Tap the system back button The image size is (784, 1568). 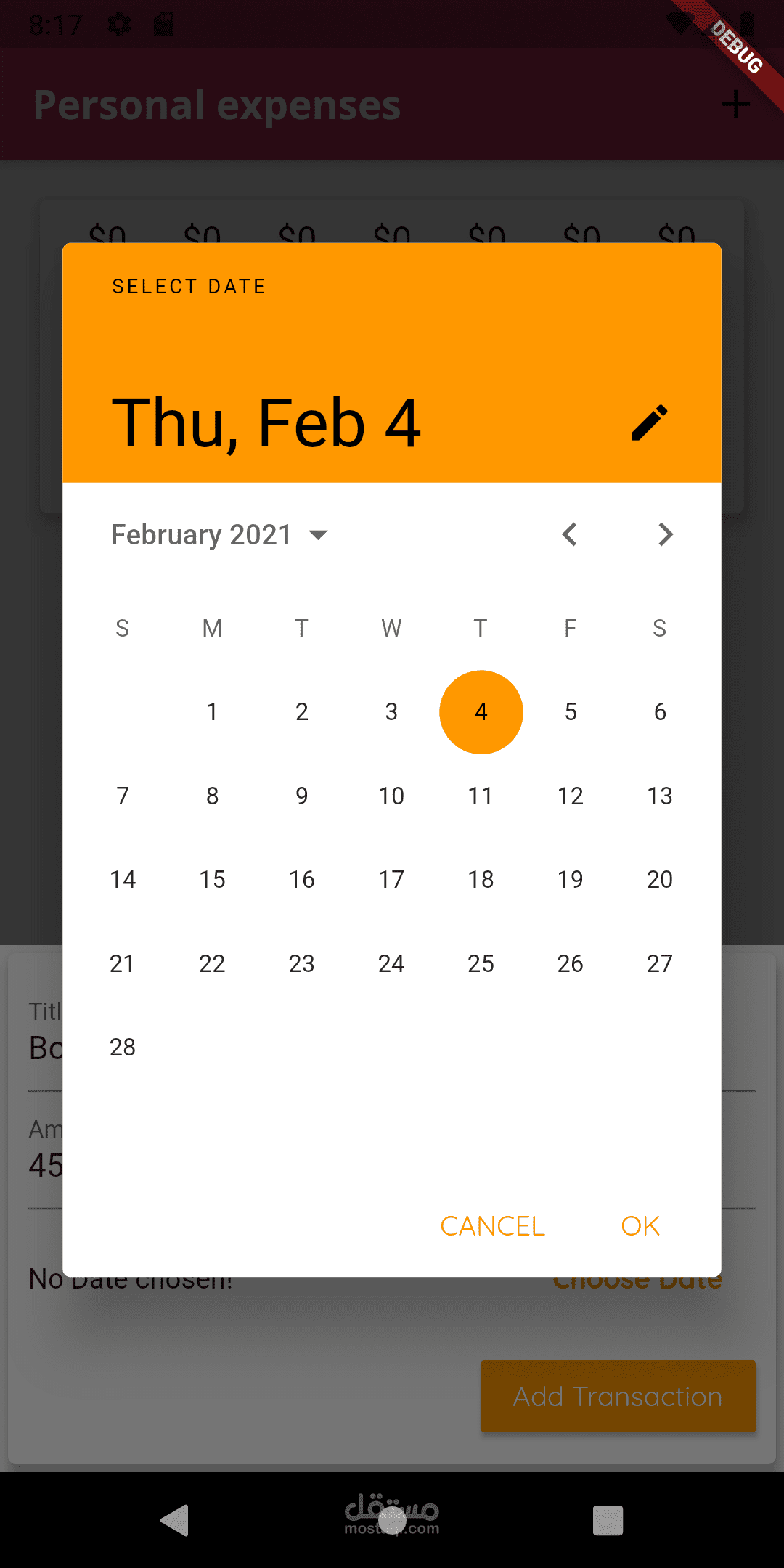pos(175,1520)
